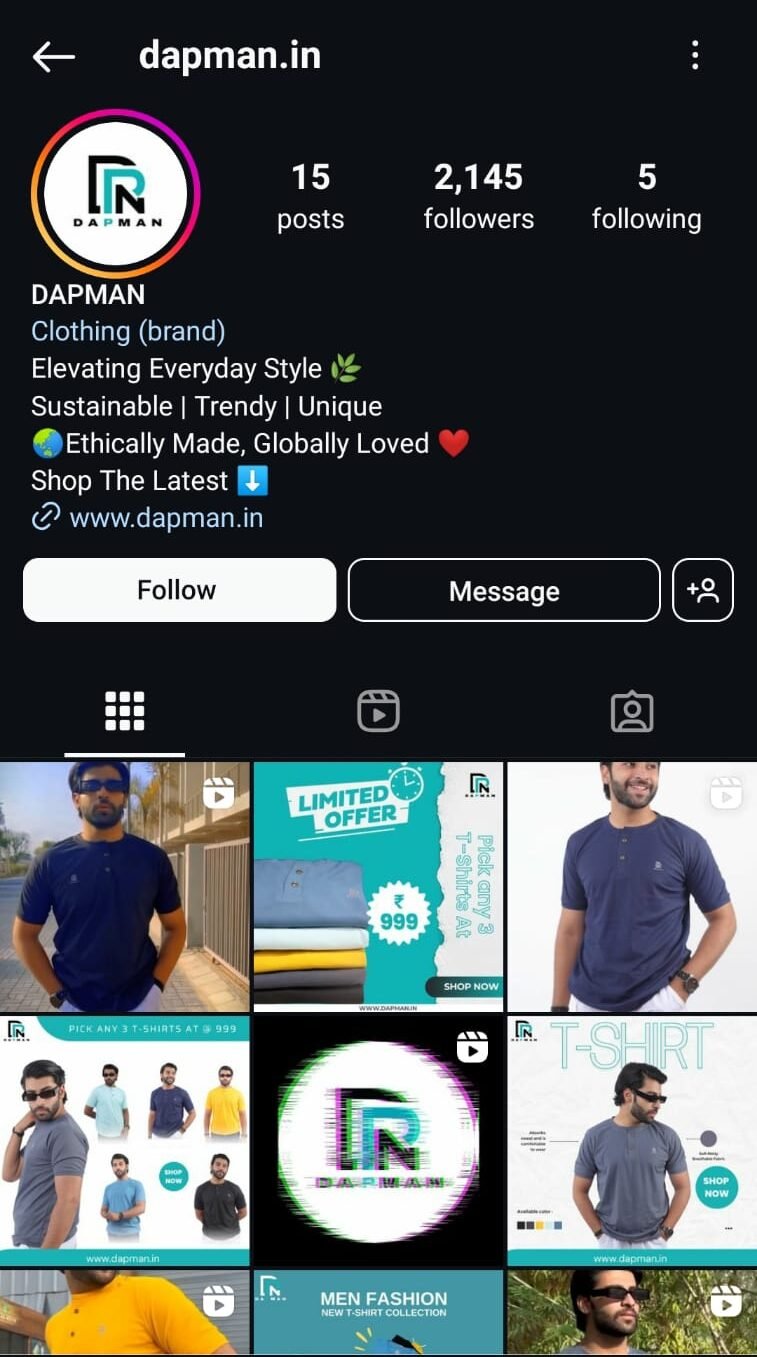
Task: Follow the DAPMAN account
Action: [179, 590]
